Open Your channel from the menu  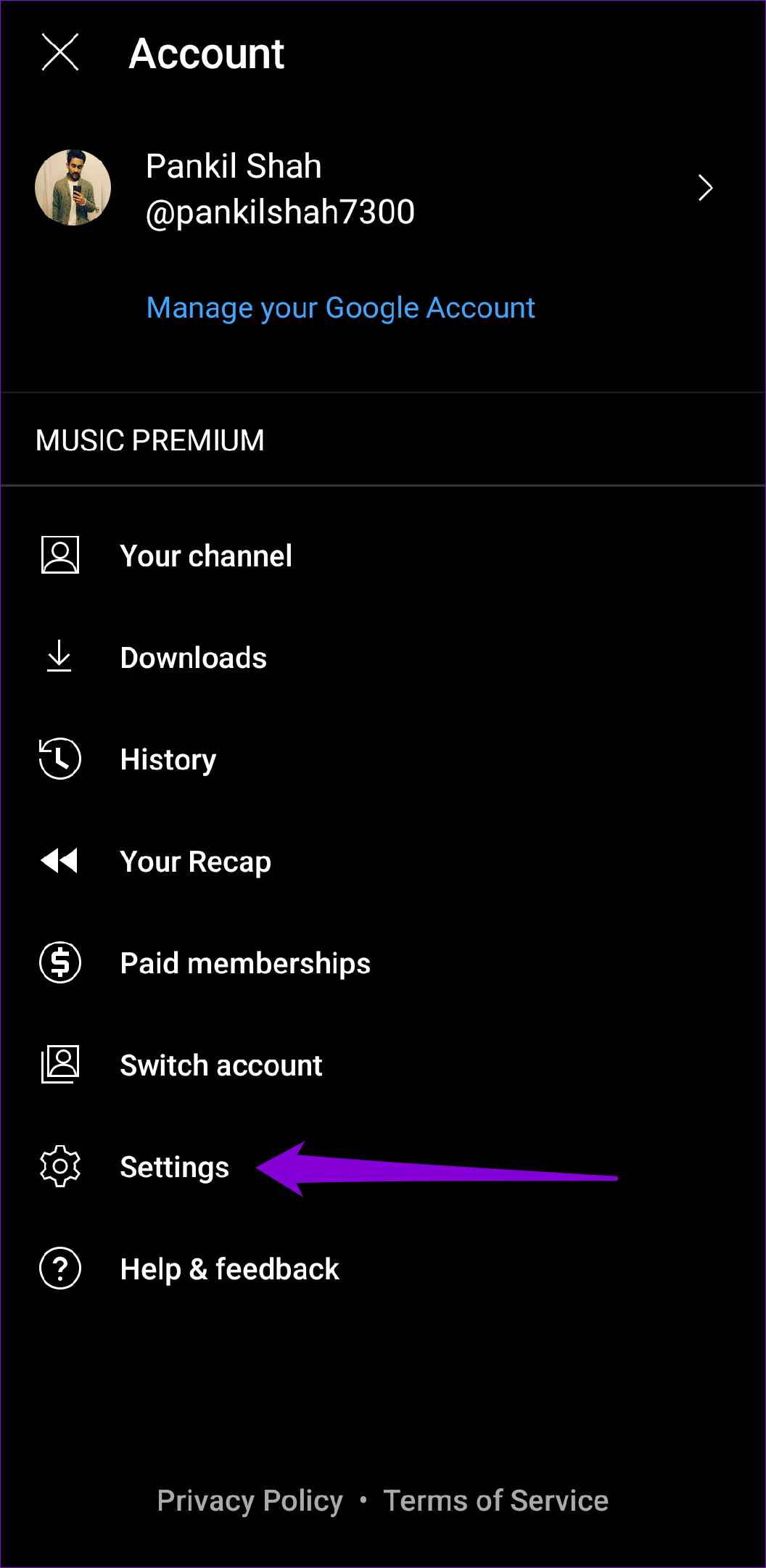206,555
